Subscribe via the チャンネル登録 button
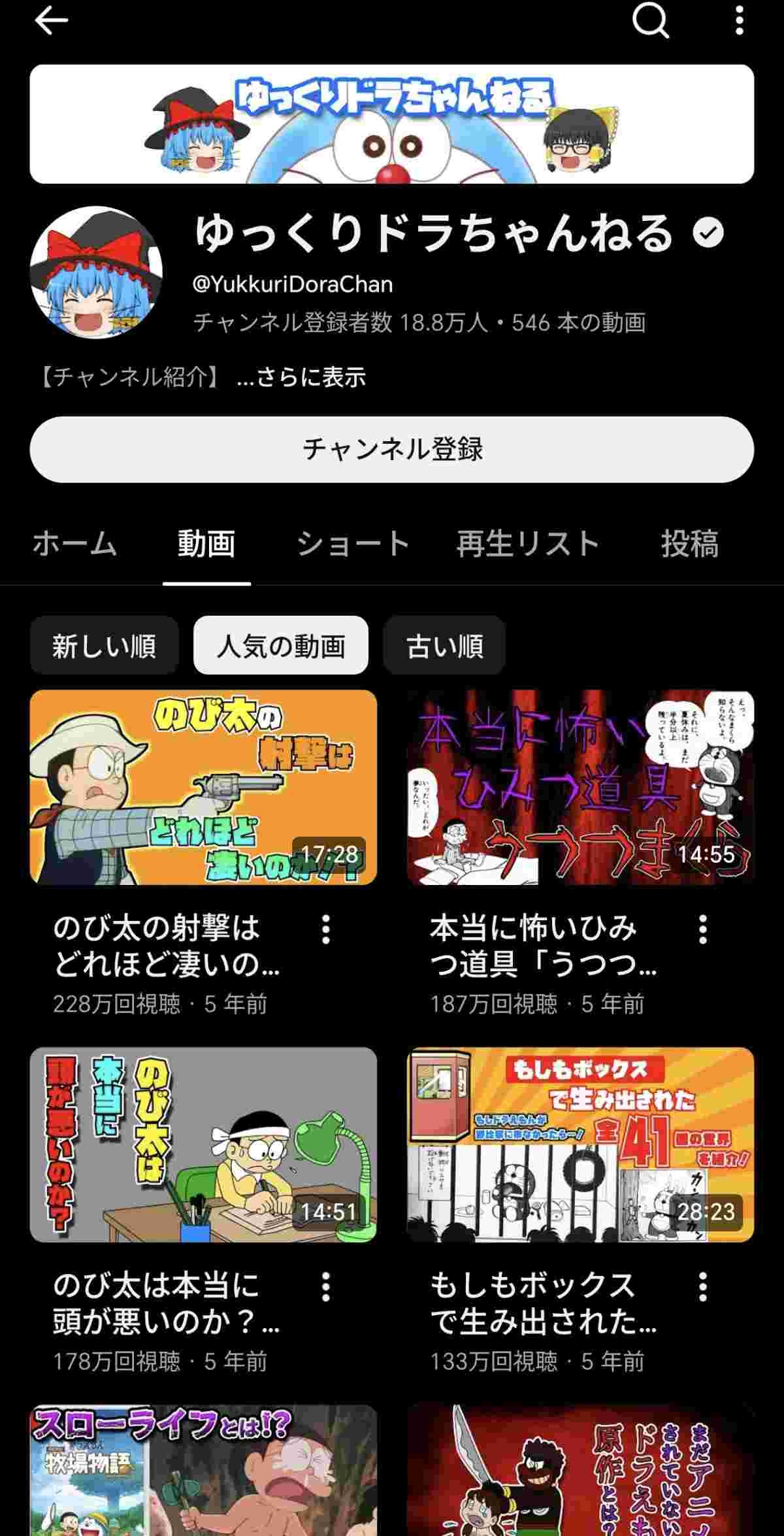This screenshot has height=1536, width=784. pyautogui.click(x=392, y=450)
